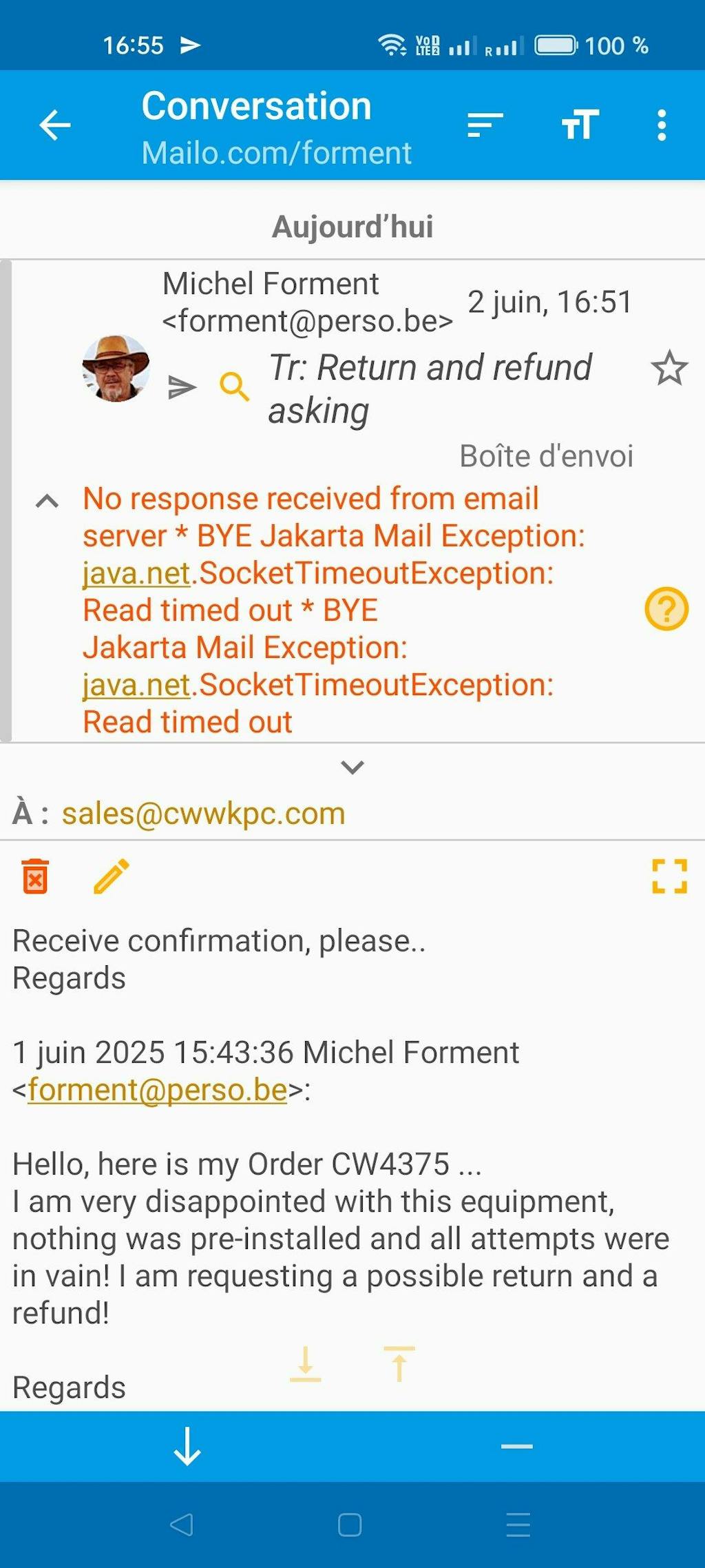The image size is (705, 1568).
Task: Collapse the email server error message
Action: (47, 501)
